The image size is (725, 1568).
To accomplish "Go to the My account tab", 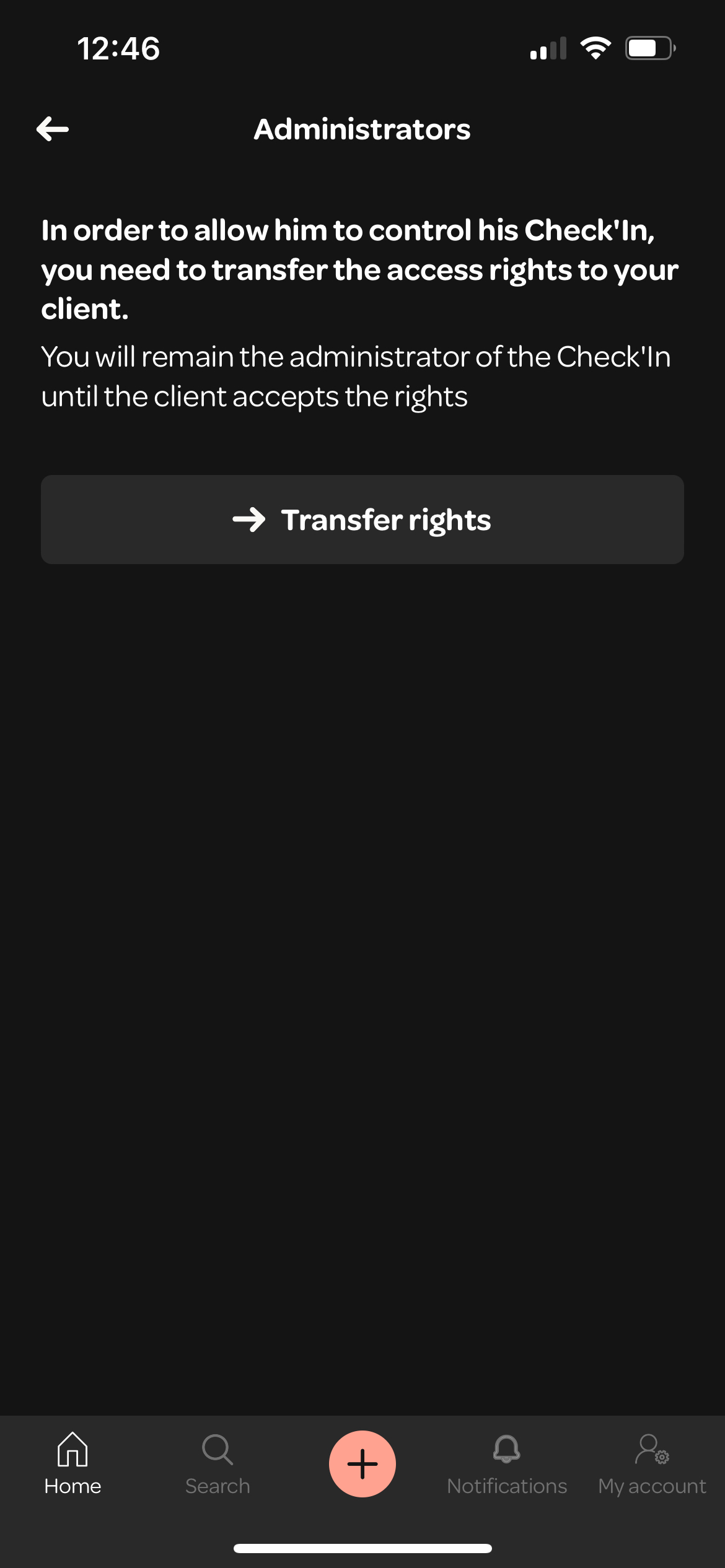I will pyautogui.click(x=652, y=1465).
